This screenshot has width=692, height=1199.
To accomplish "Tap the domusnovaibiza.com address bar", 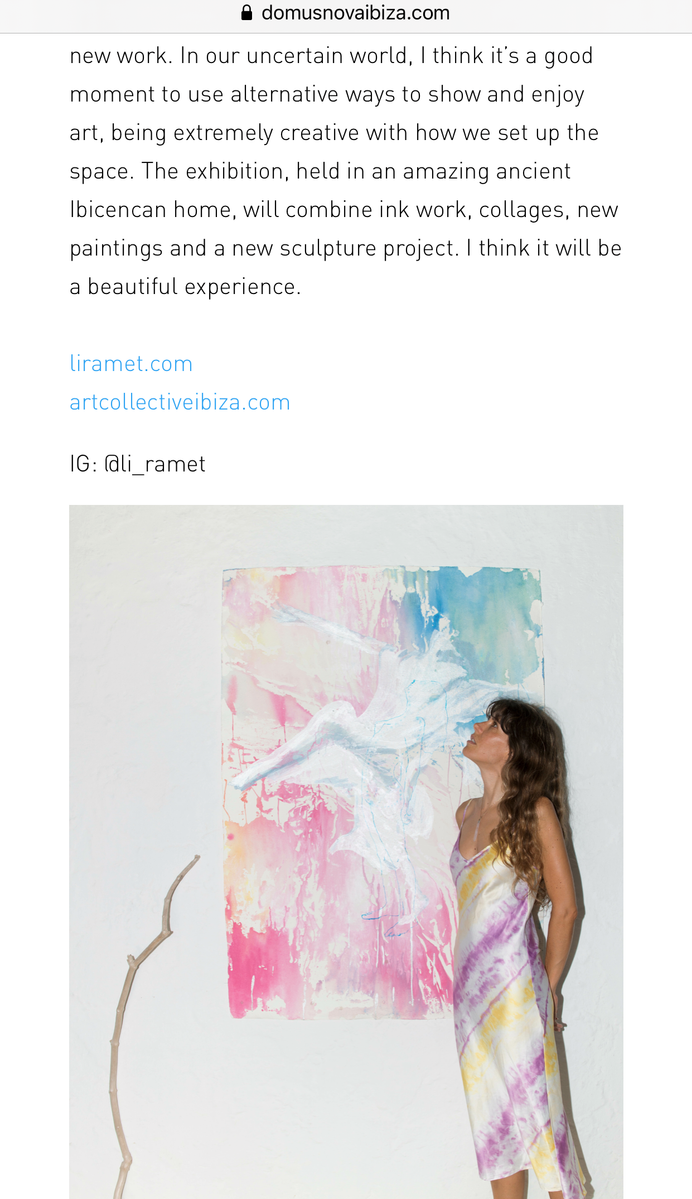I will point(346,13).
